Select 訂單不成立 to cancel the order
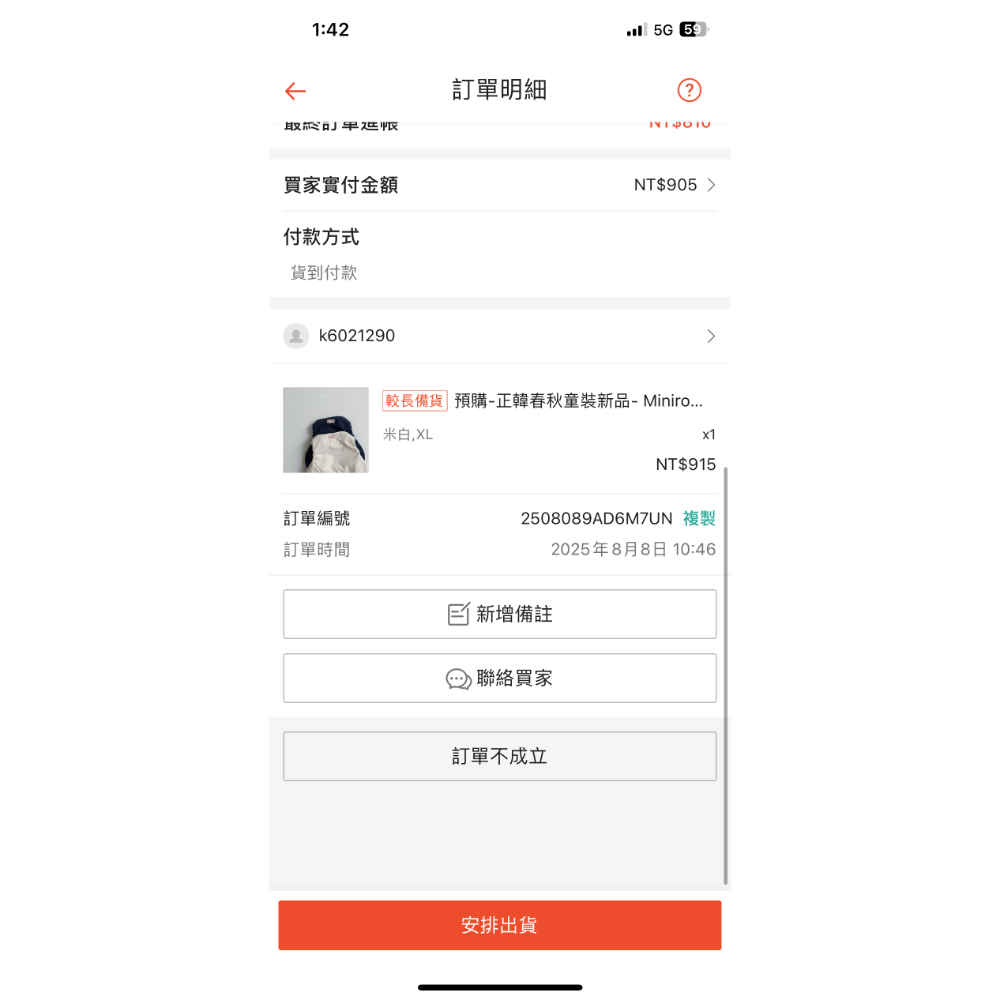The image size is (1000, 1000). click(499, 756)
